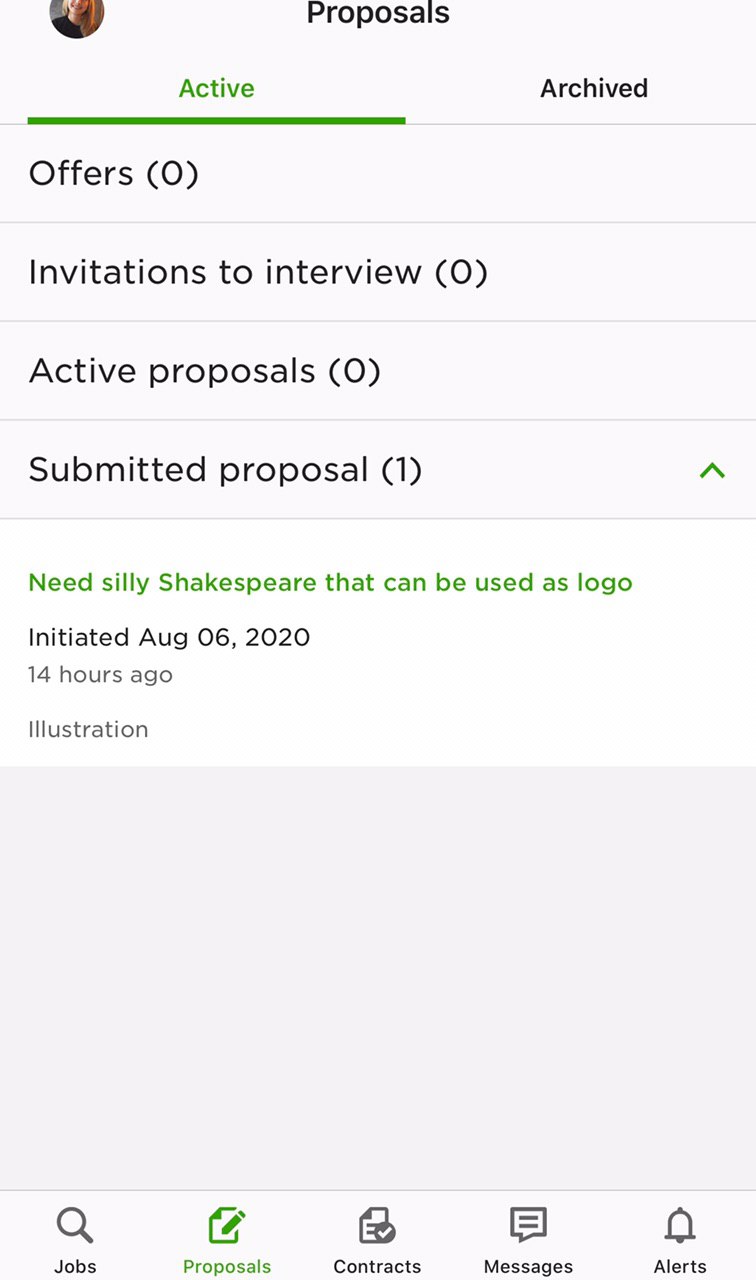756x1280 pixels.
Task: Switch to the Archived tab
Action: (594, 88)
